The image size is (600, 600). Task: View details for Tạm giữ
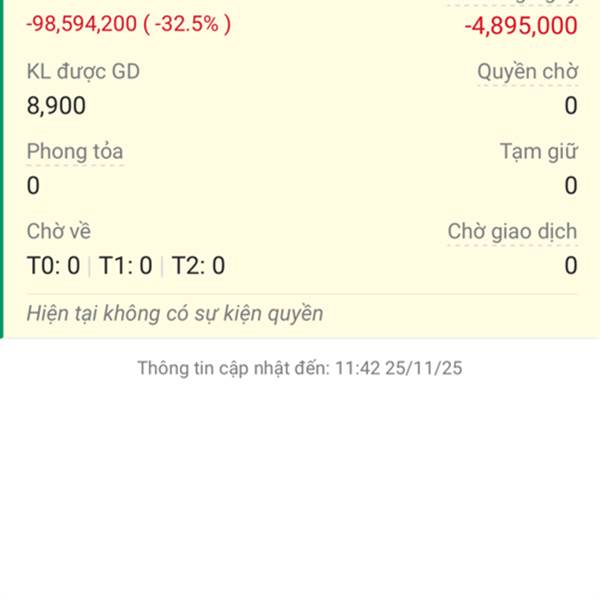[538, 152]
